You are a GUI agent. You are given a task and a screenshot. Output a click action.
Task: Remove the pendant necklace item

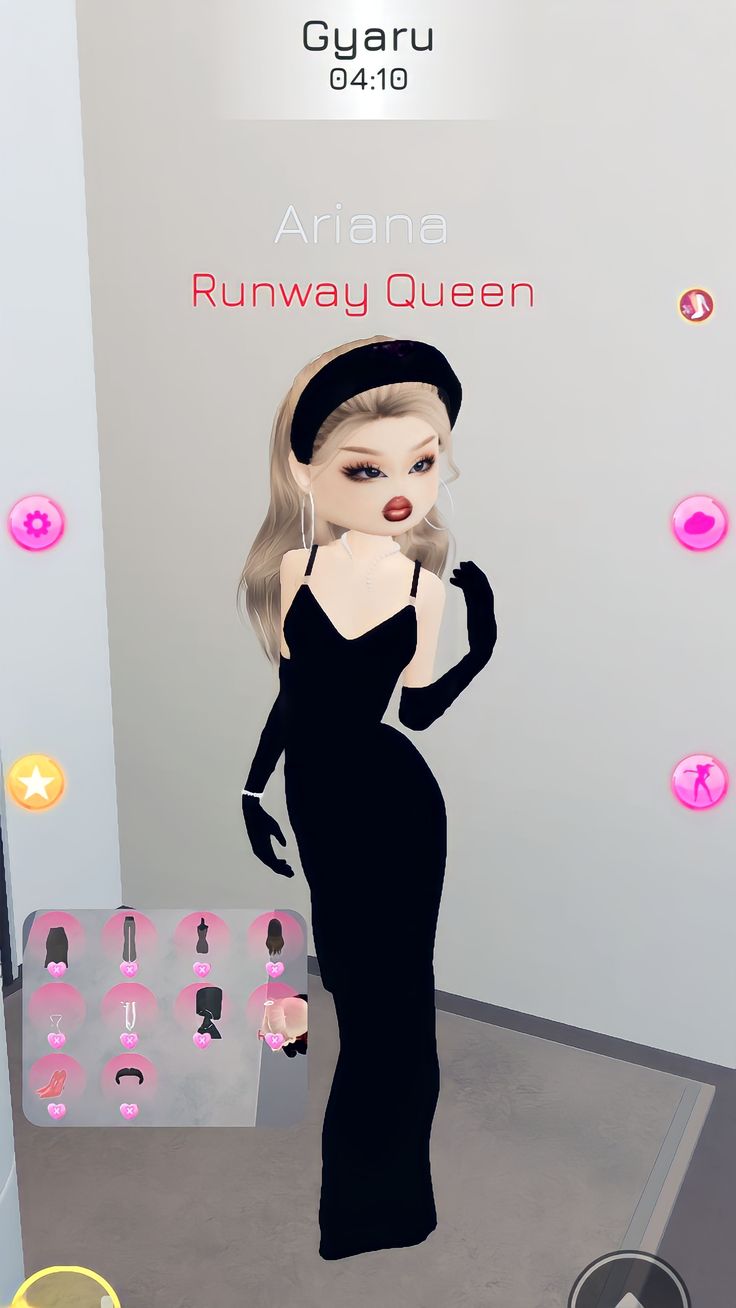point(56,1040)
